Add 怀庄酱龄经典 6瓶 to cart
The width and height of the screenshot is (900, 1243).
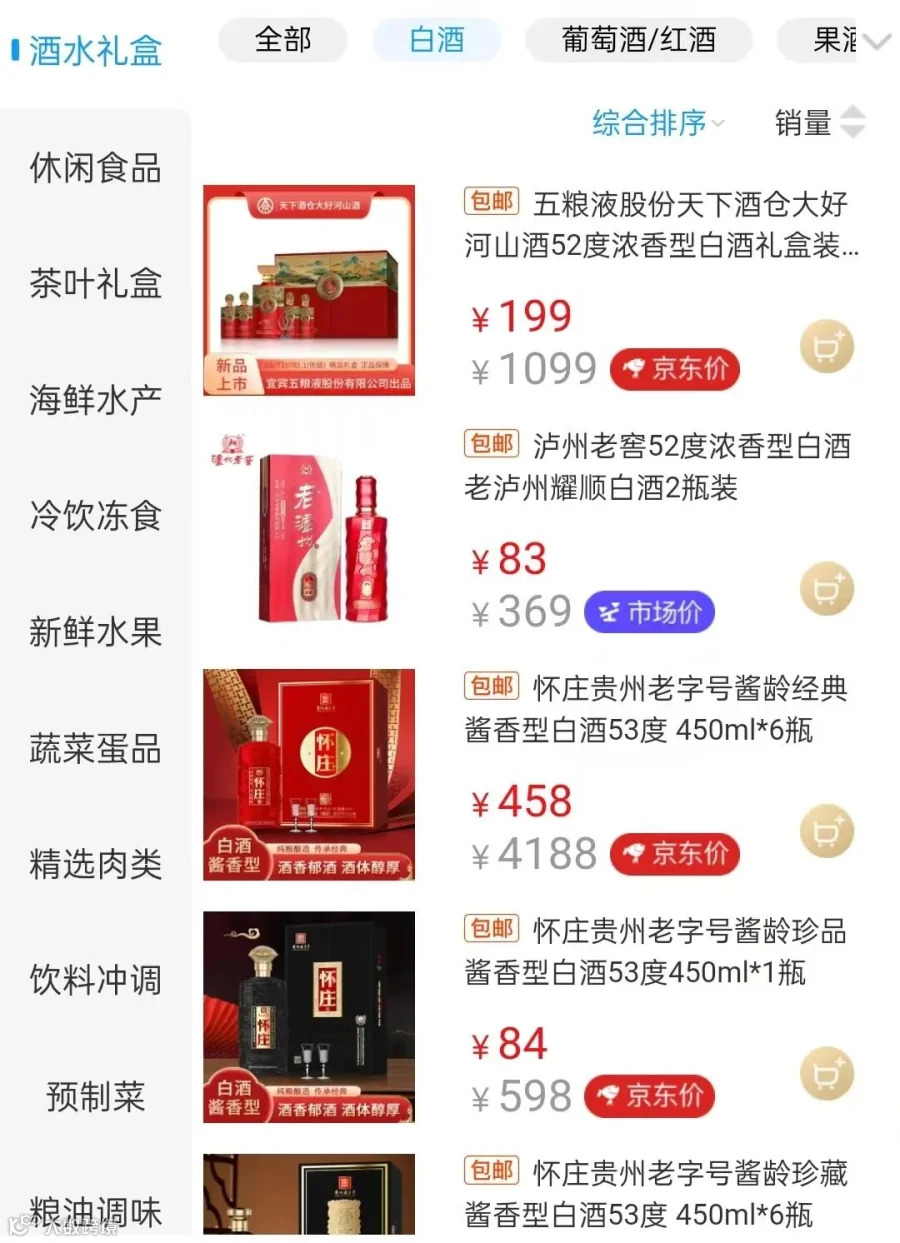827,831
